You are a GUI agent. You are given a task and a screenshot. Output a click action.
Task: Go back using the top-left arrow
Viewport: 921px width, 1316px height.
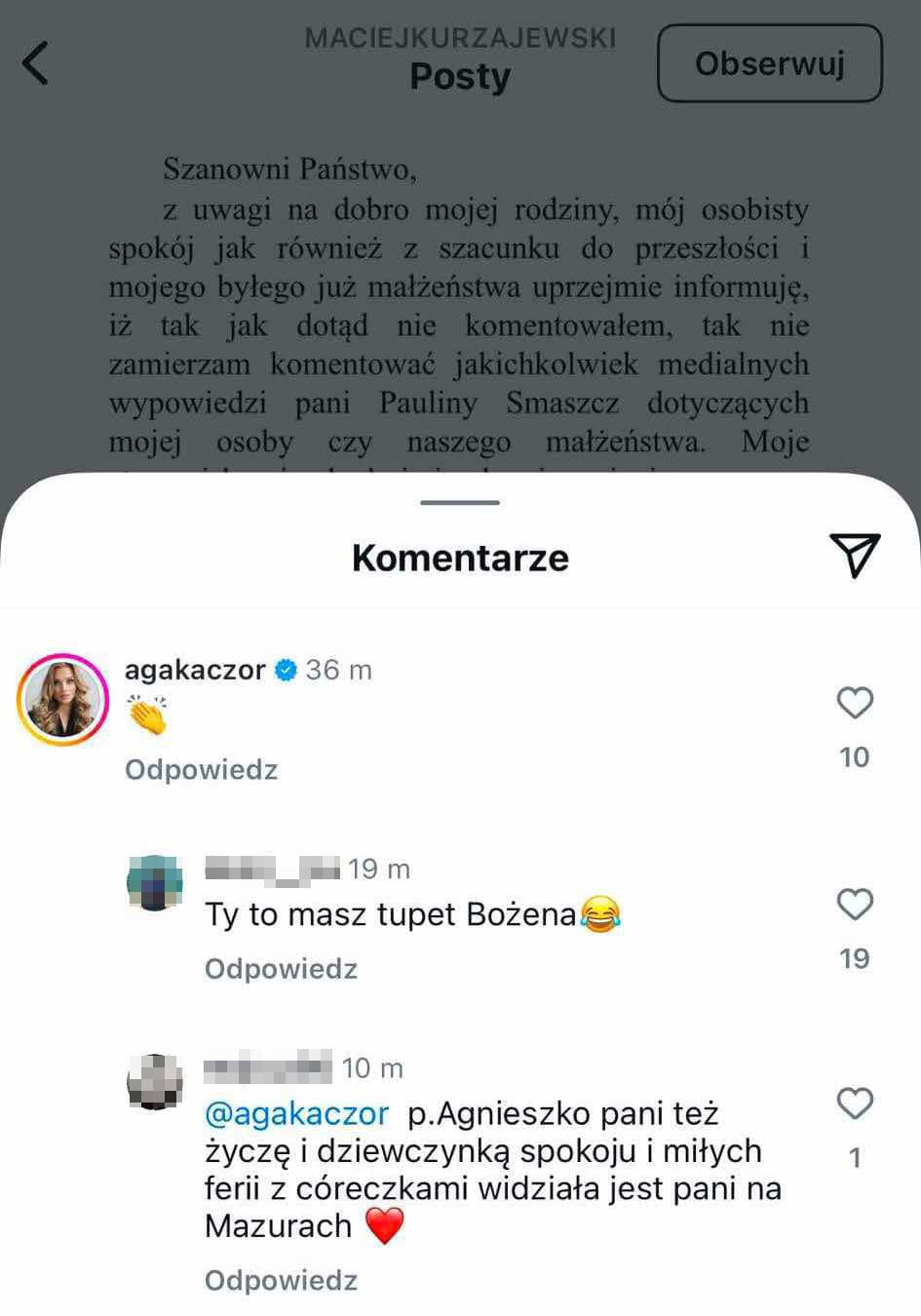(x=36, y=64)
